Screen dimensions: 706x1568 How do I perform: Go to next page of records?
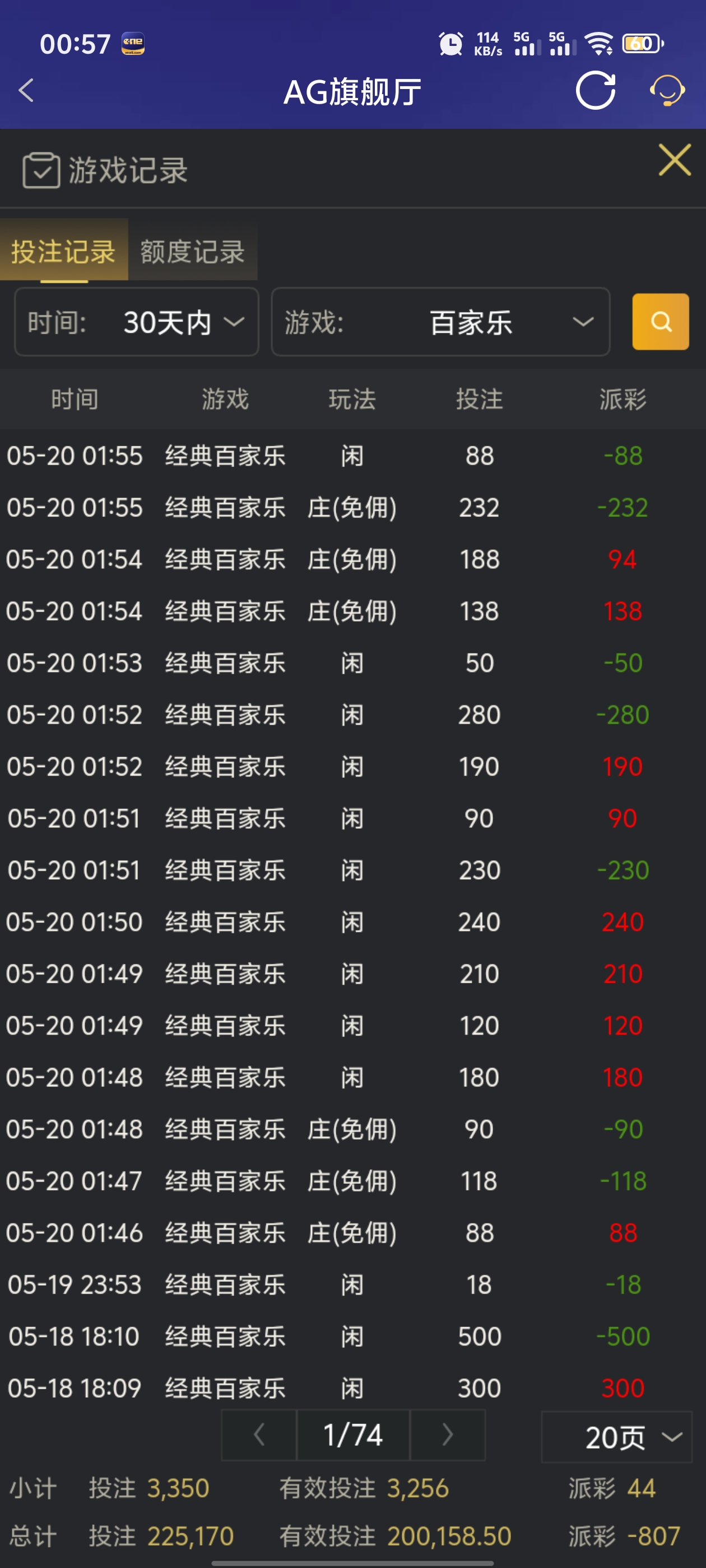(448, 1435)
